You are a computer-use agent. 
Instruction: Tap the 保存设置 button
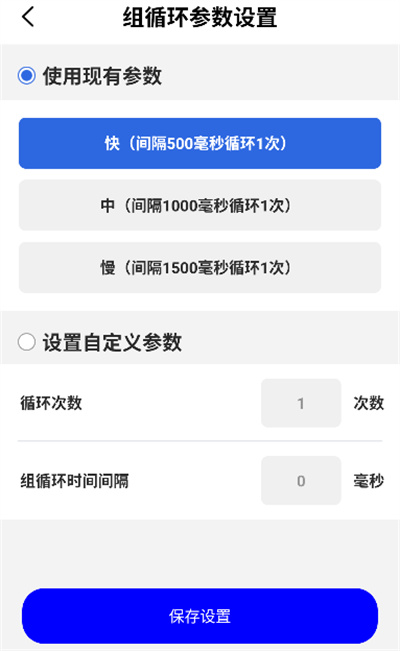(x=200, y=616)
